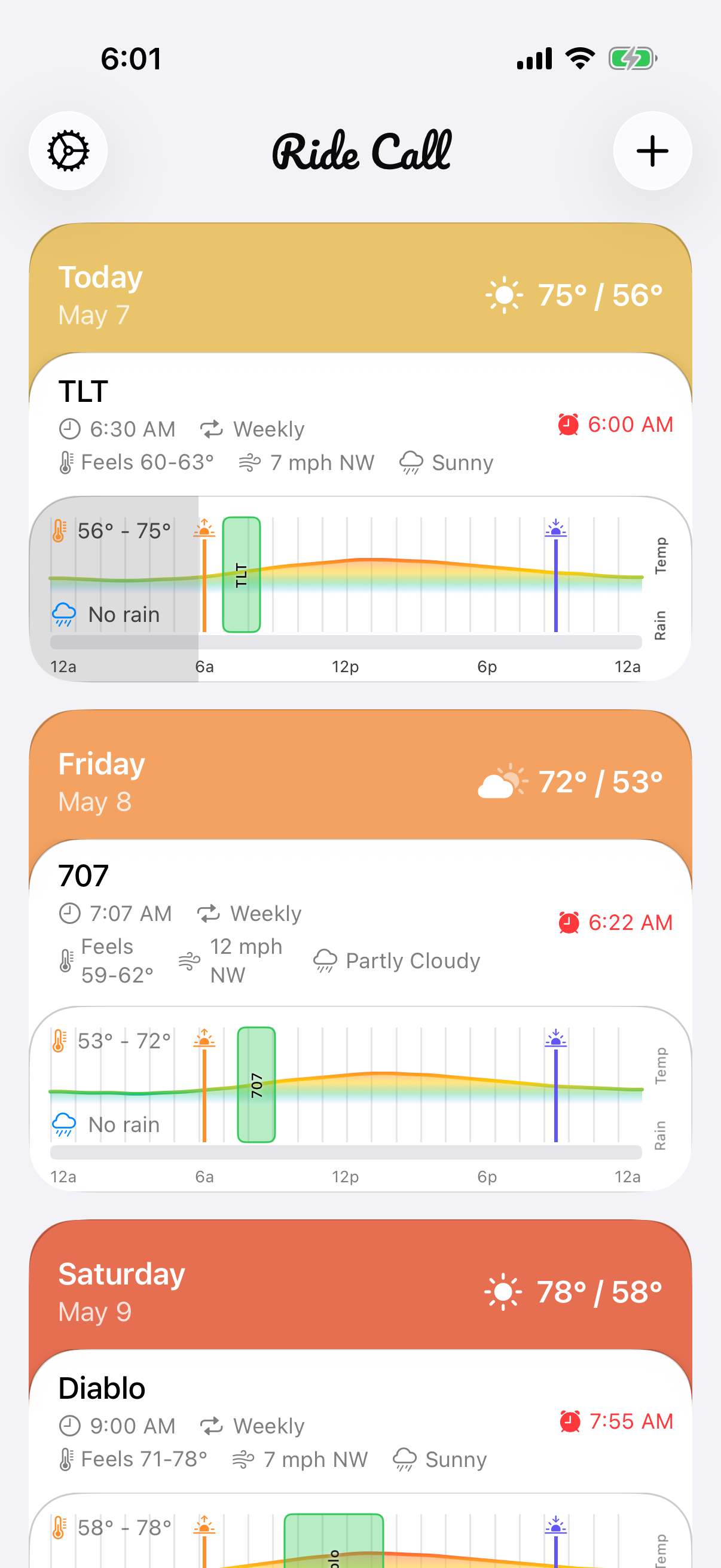Tap the green TLT window on the temperature chart
This screenshot has width=721, height=1568.
(242, 575)
